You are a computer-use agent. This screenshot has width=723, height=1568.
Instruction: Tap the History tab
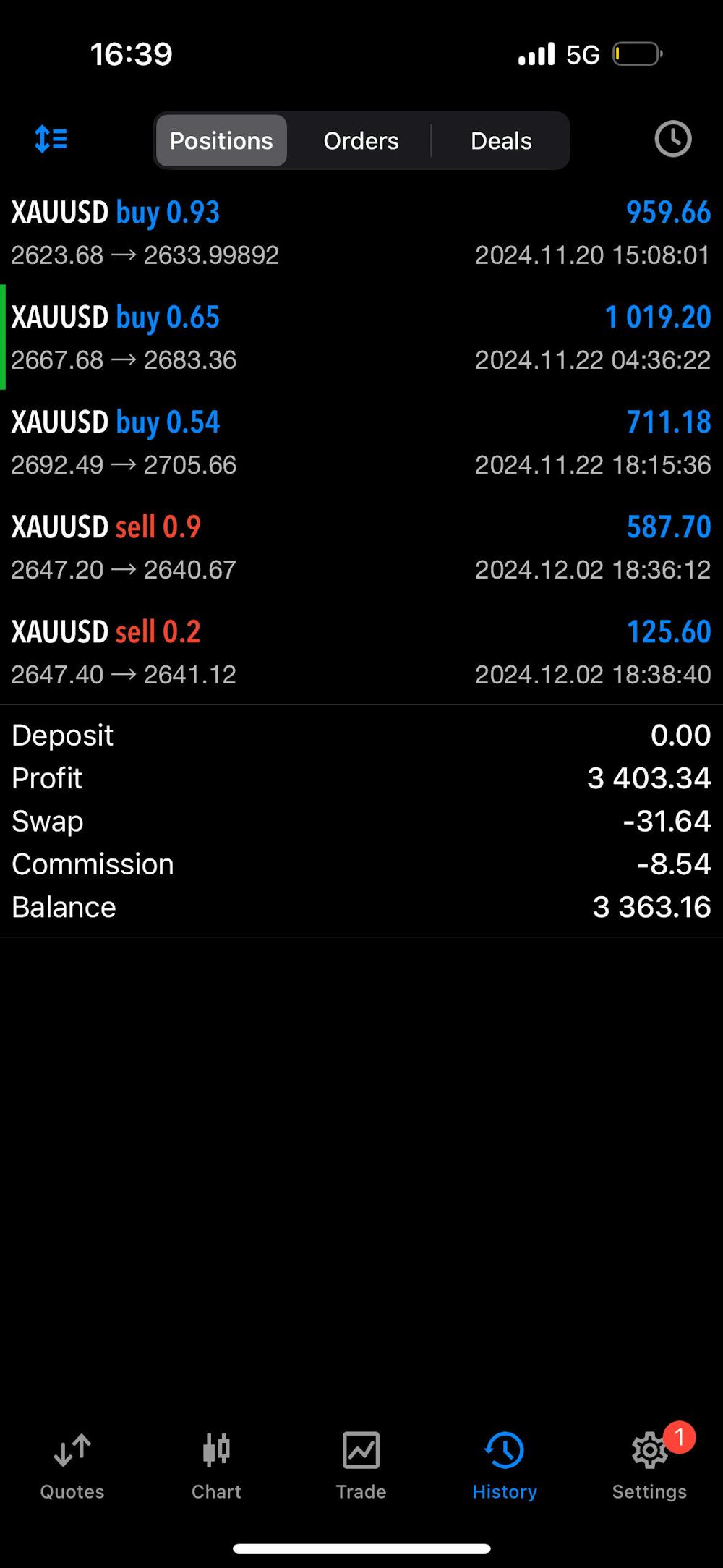[x=505, y=1462]
